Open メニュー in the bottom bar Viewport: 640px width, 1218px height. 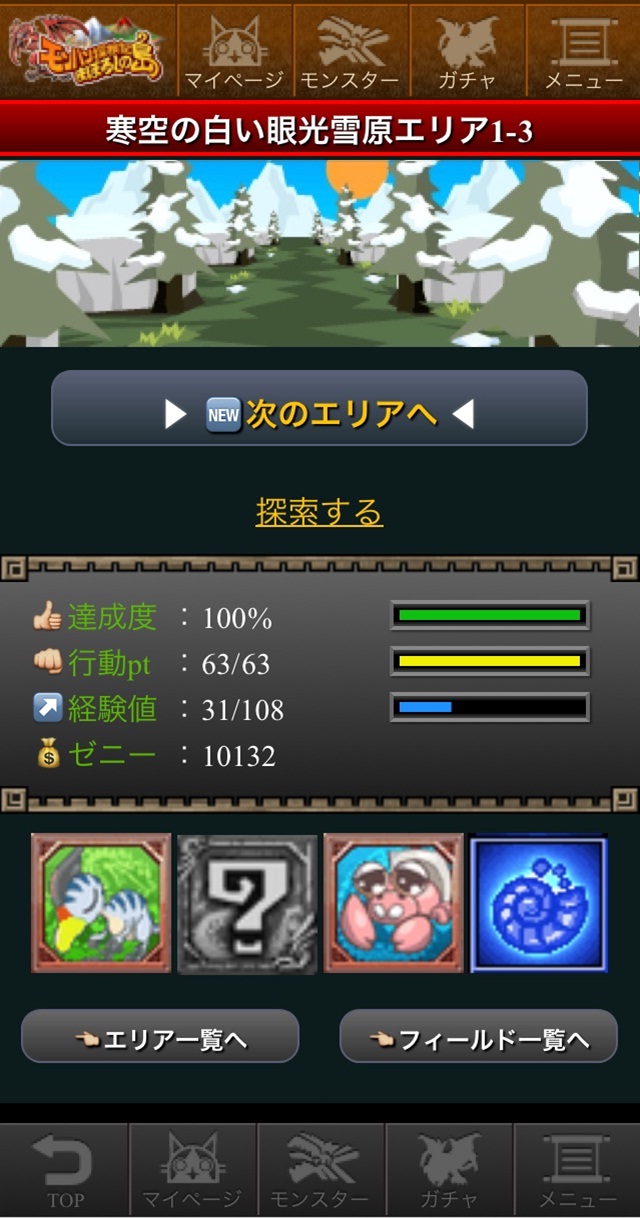577,1170
